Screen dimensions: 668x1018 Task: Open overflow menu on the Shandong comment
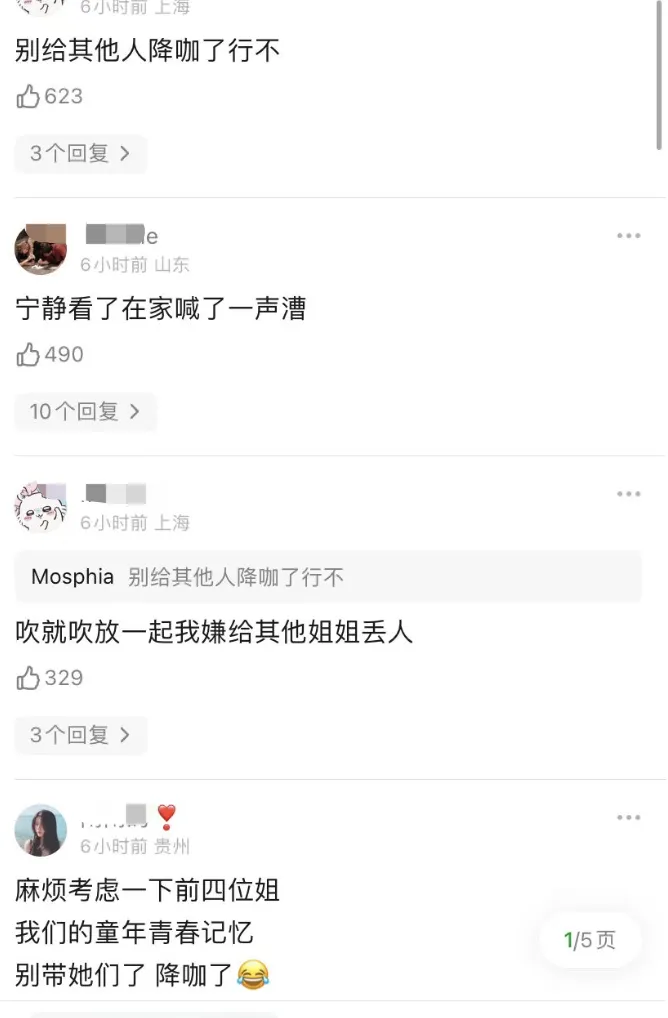(628, 236)
